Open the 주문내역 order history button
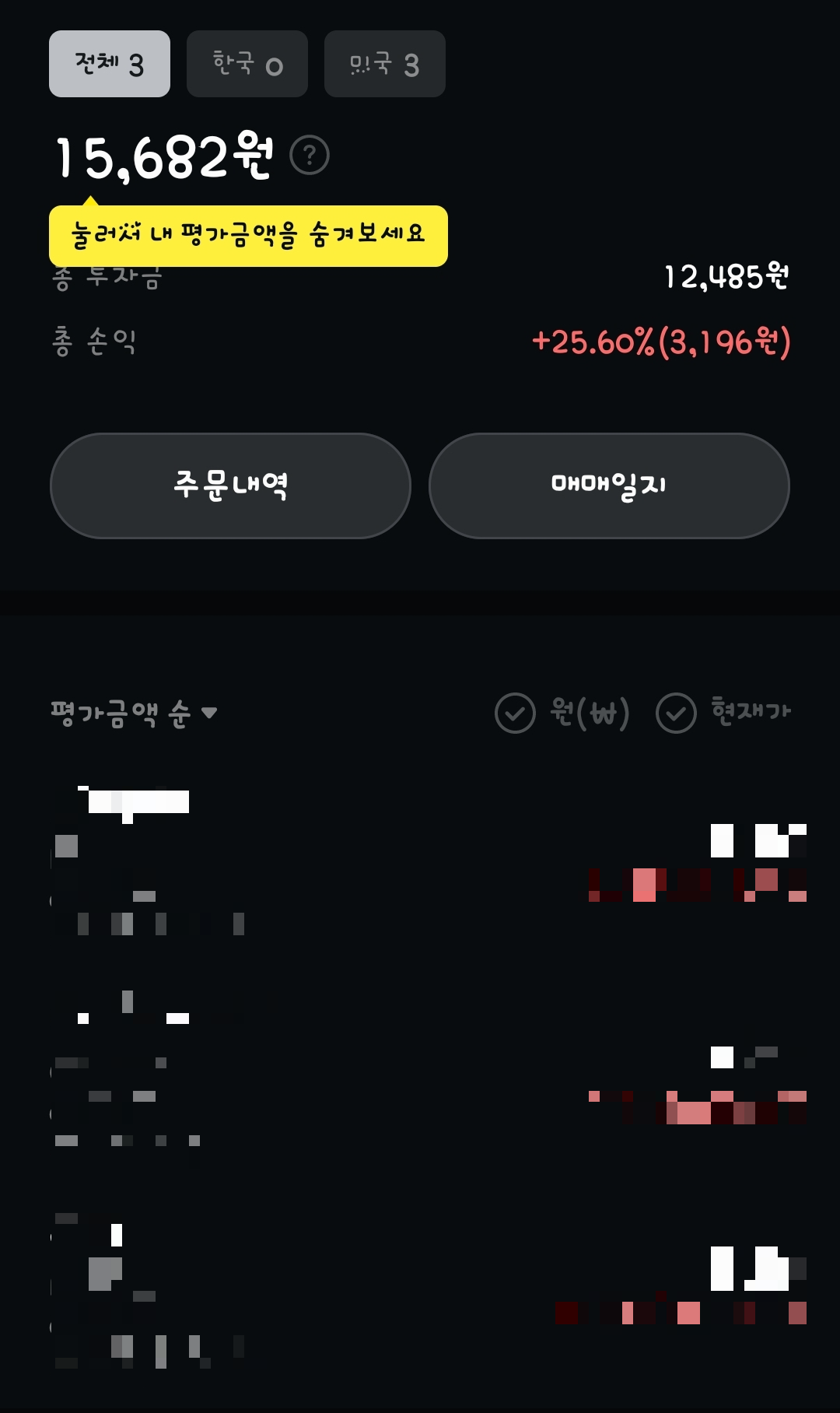The width and height of the screenshot is (840, 1413). click(x=230, y=485)
